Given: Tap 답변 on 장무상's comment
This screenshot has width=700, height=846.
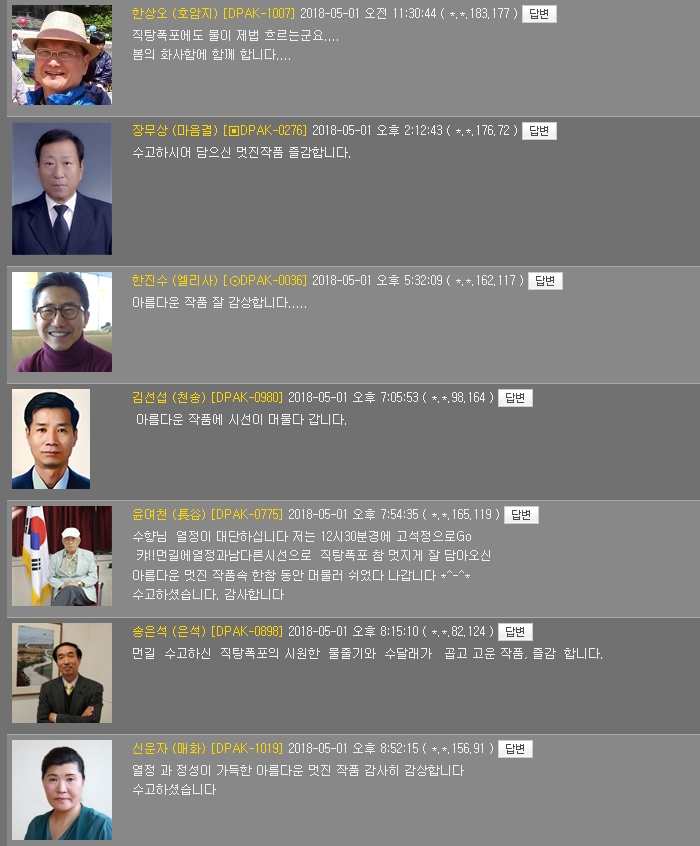Looking at the screenshot, I should click(539, 131).
